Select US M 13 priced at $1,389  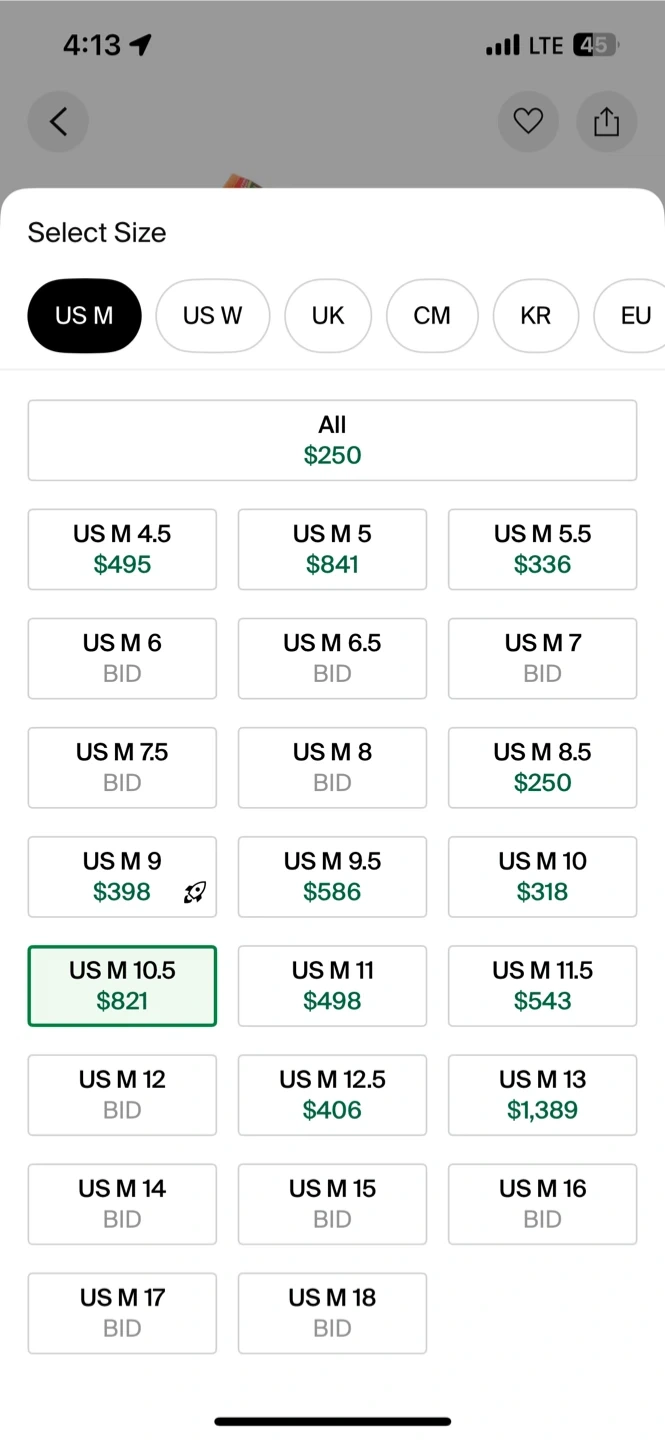tap(542, 1094)
